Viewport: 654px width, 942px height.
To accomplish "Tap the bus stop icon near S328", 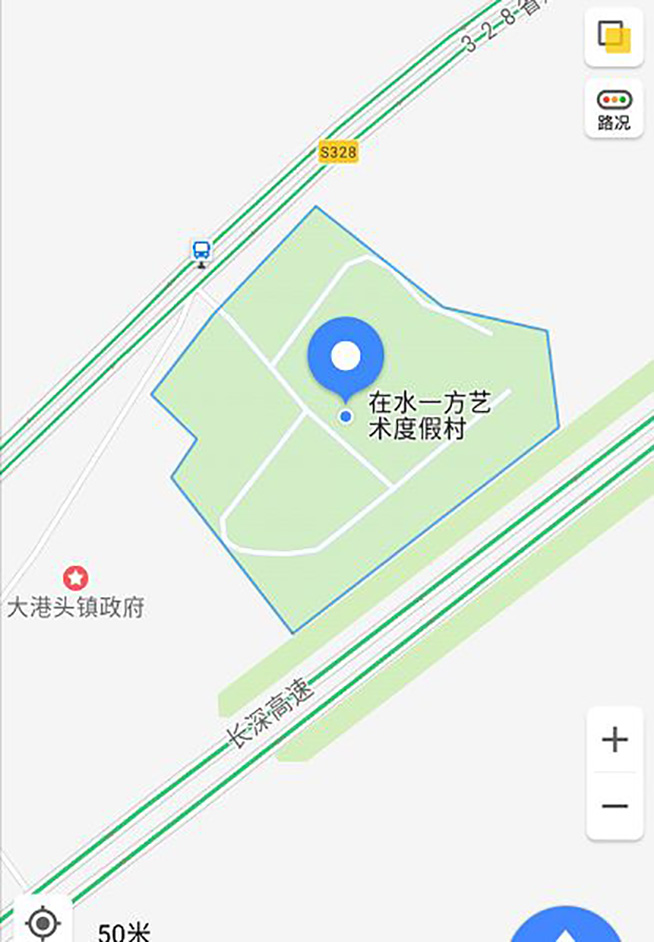I will (x=202, y=251).
